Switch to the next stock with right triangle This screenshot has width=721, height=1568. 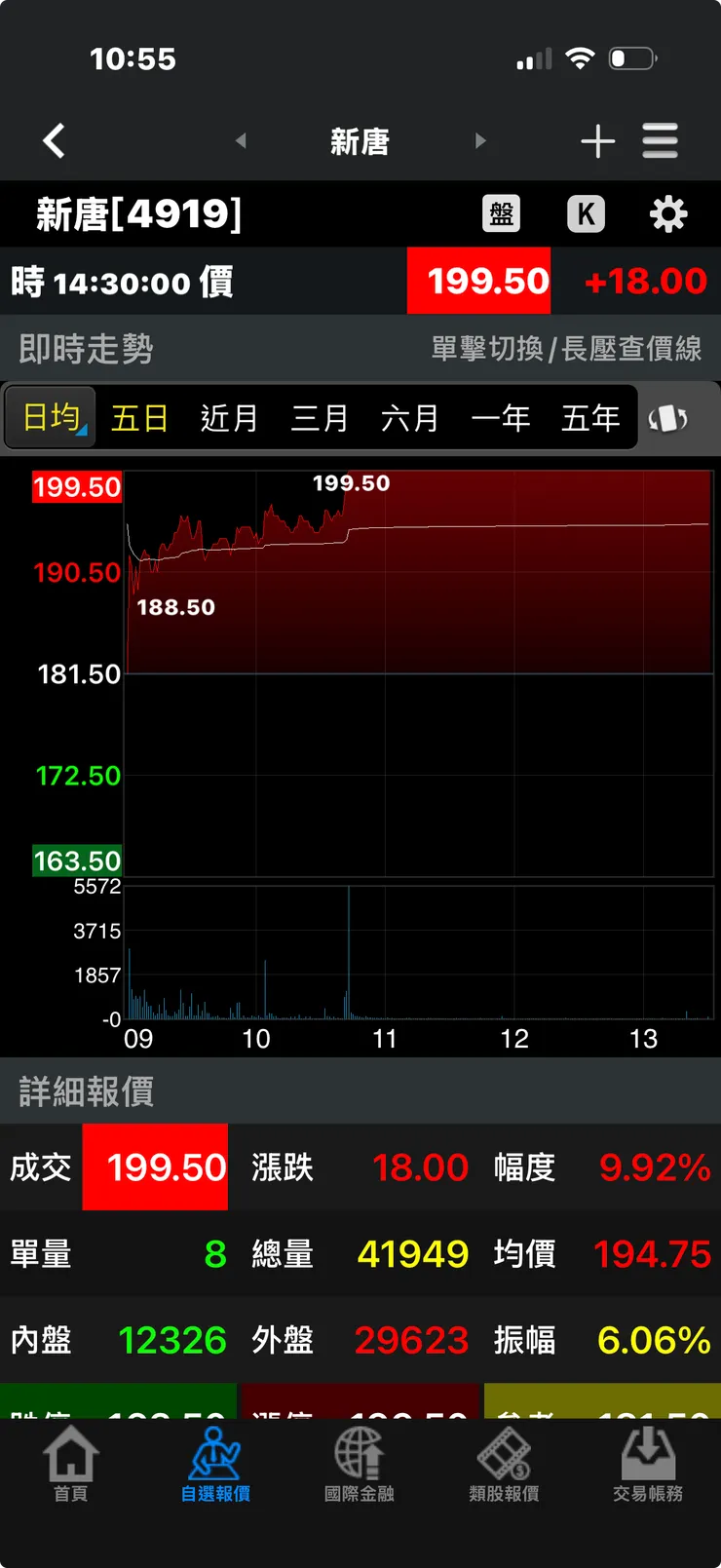(479, 141)
